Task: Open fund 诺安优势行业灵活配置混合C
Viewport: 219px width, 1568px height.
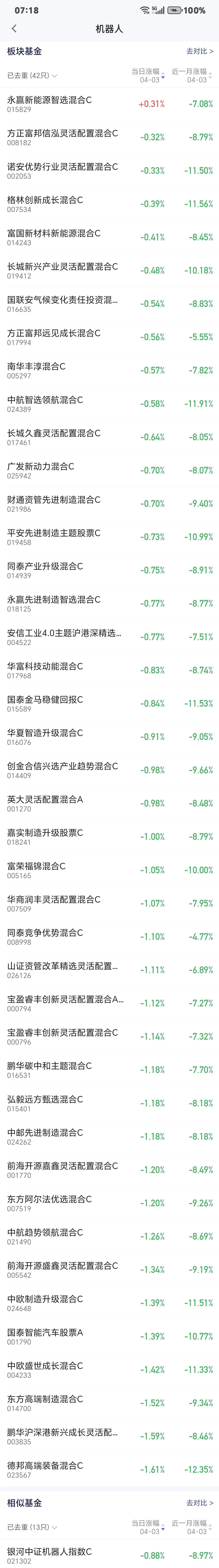Action: (109, 170)
